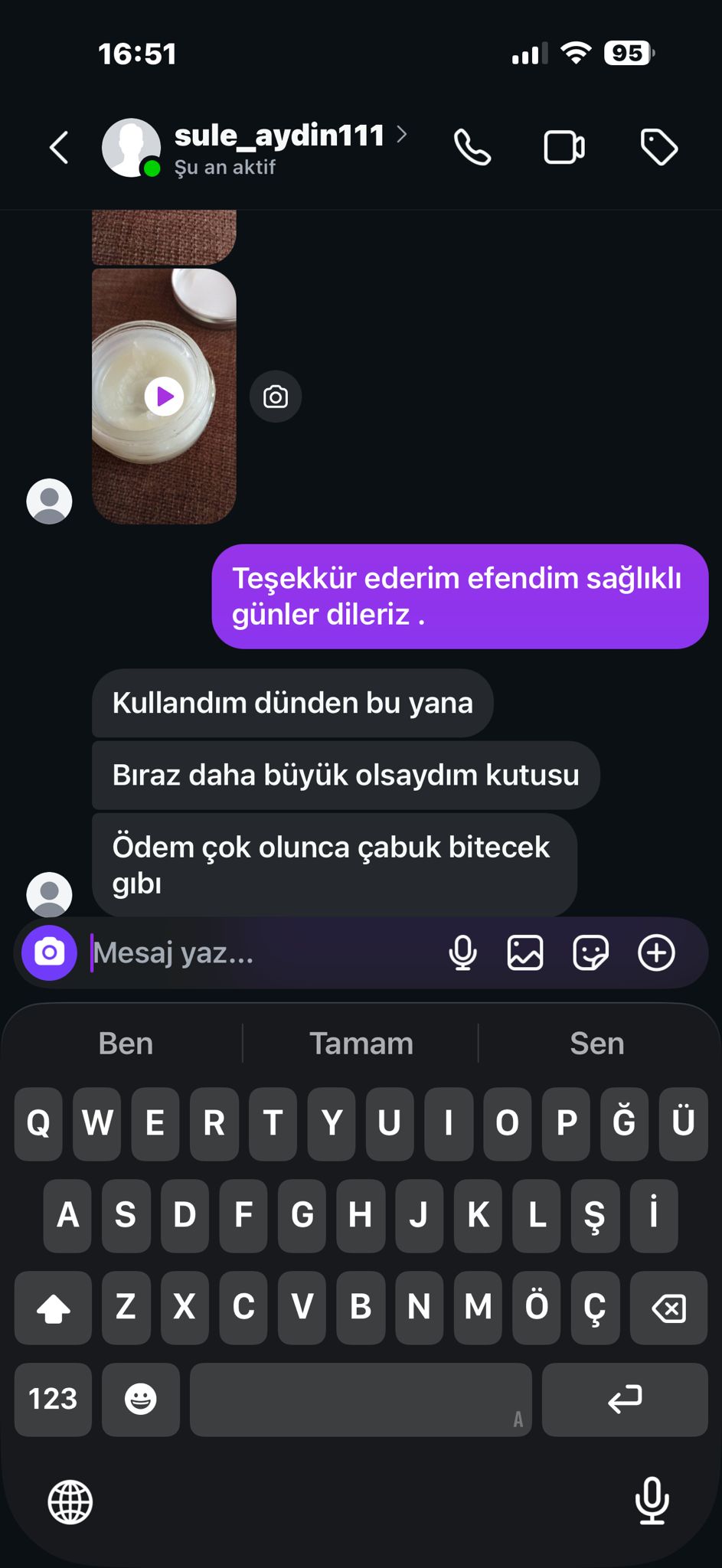The height and width of the screenshot is (1568, 722).
Task: Start a video call
Action: click(x=564, y=148)
